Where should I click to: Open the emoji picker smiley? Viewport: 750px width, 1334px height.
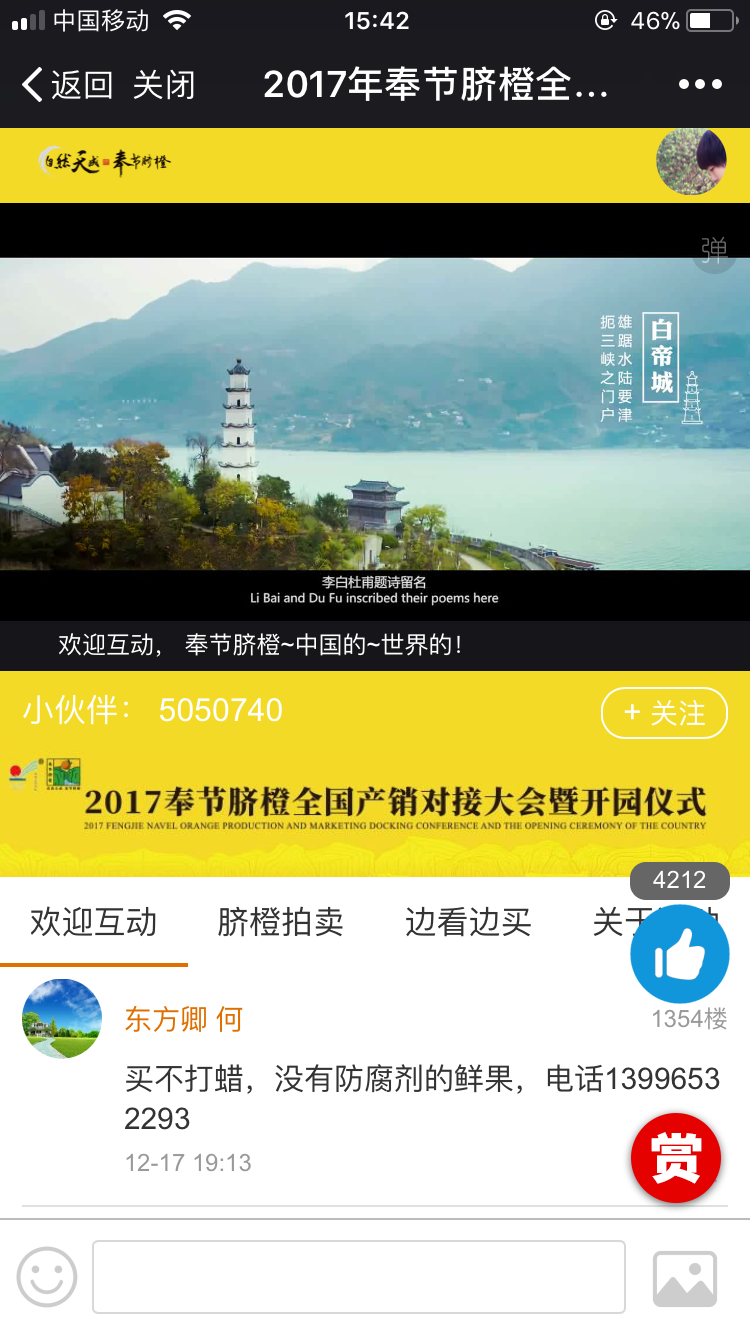(47, 1277)
